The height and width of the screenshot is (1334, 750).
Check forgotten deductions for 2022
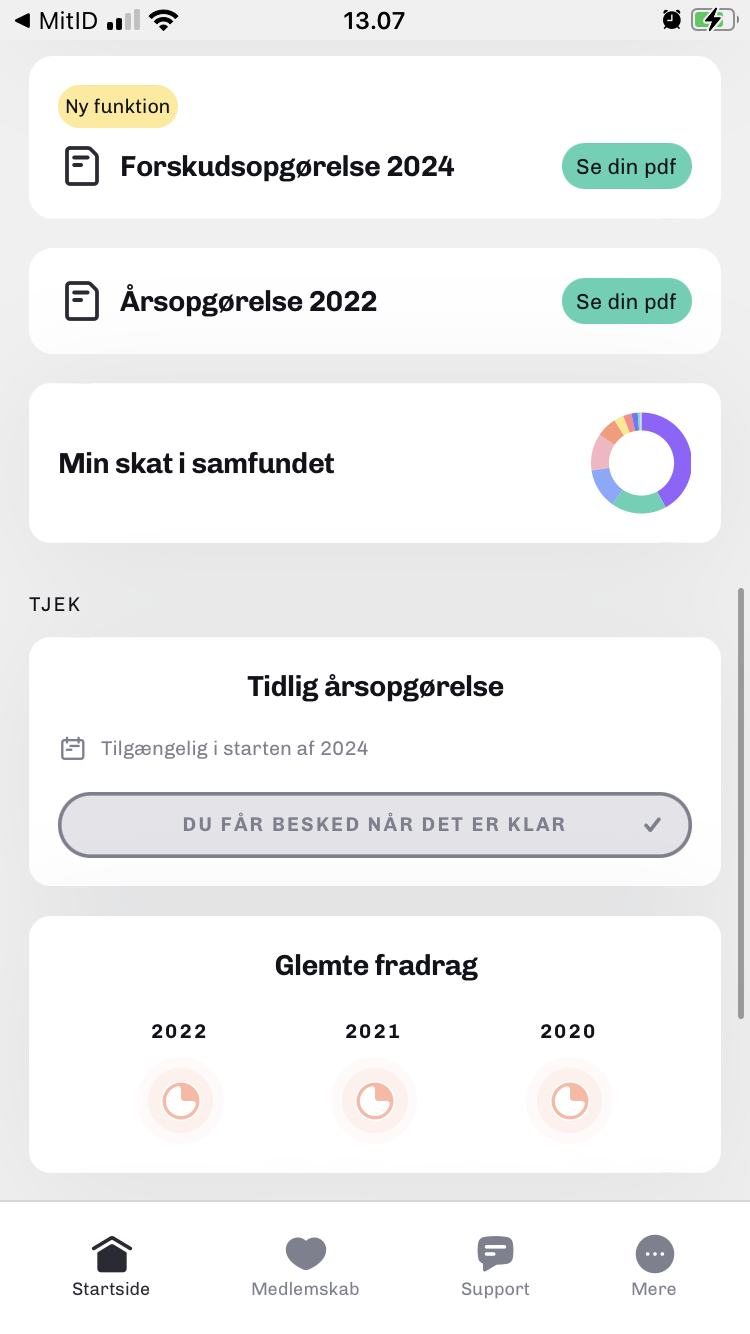[x=180, y=1100]
